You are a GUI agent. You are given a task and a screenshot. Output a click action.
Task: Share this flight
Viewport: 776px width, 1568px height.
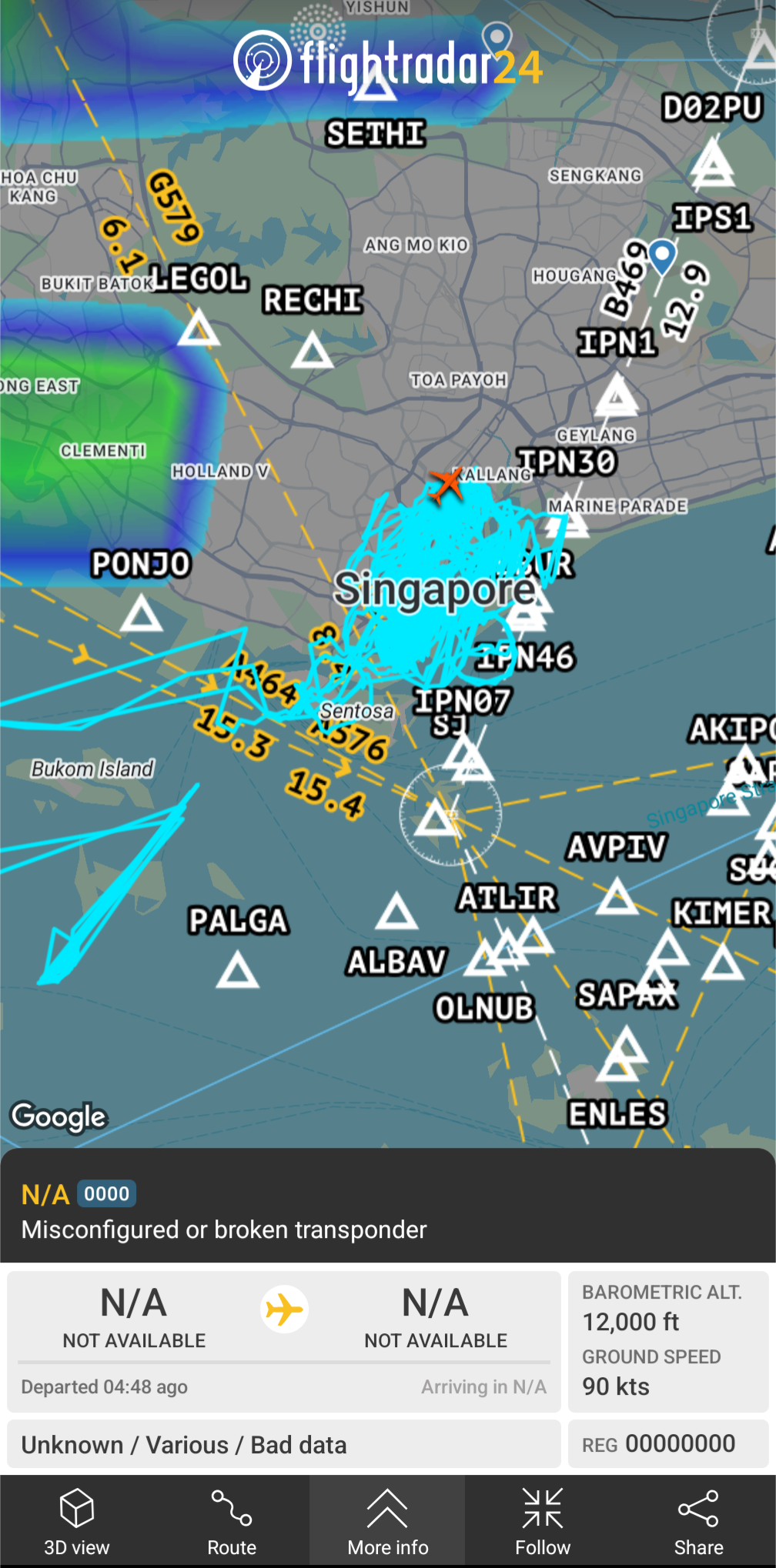click(698, 1522)
